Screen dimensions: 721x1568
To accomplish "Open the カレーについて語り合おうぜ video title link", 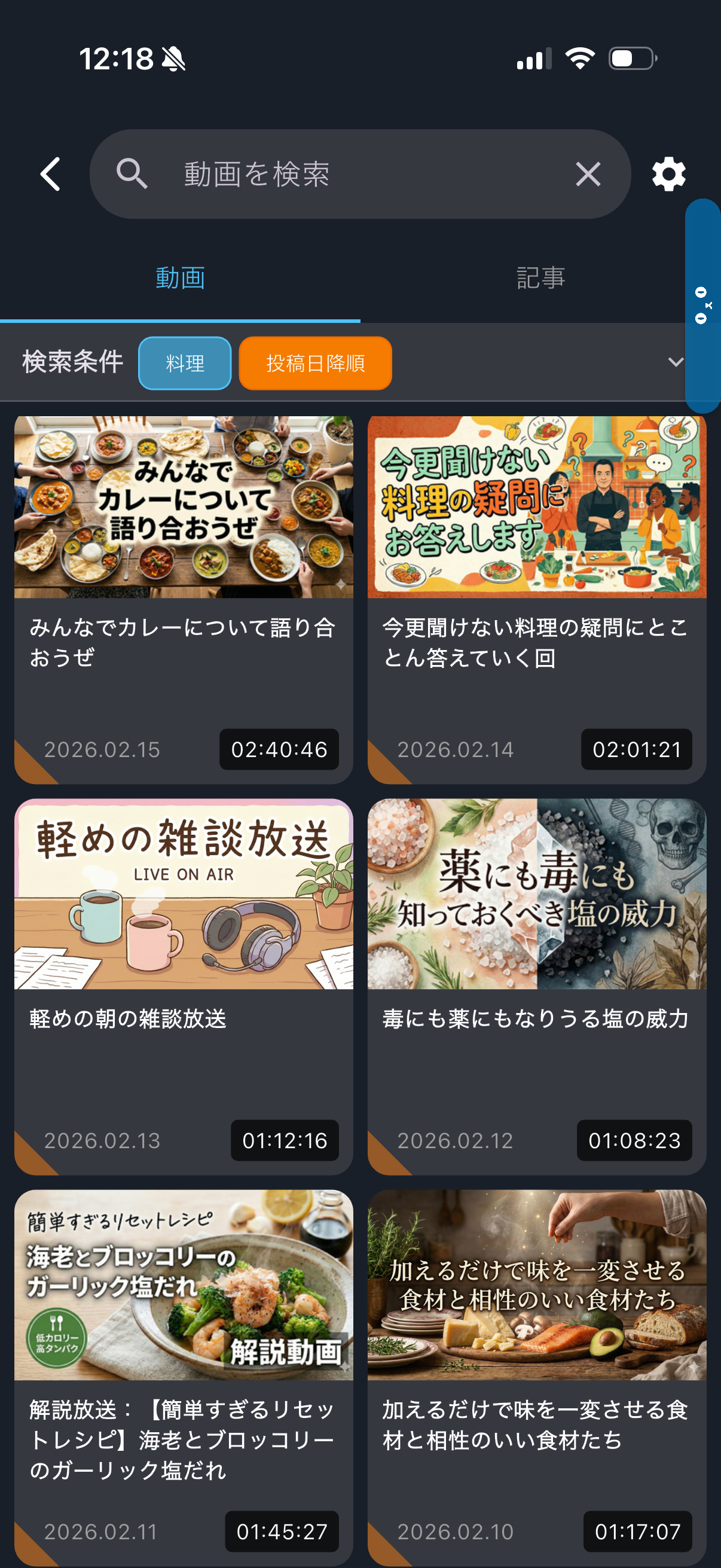I will coord(182,642).
